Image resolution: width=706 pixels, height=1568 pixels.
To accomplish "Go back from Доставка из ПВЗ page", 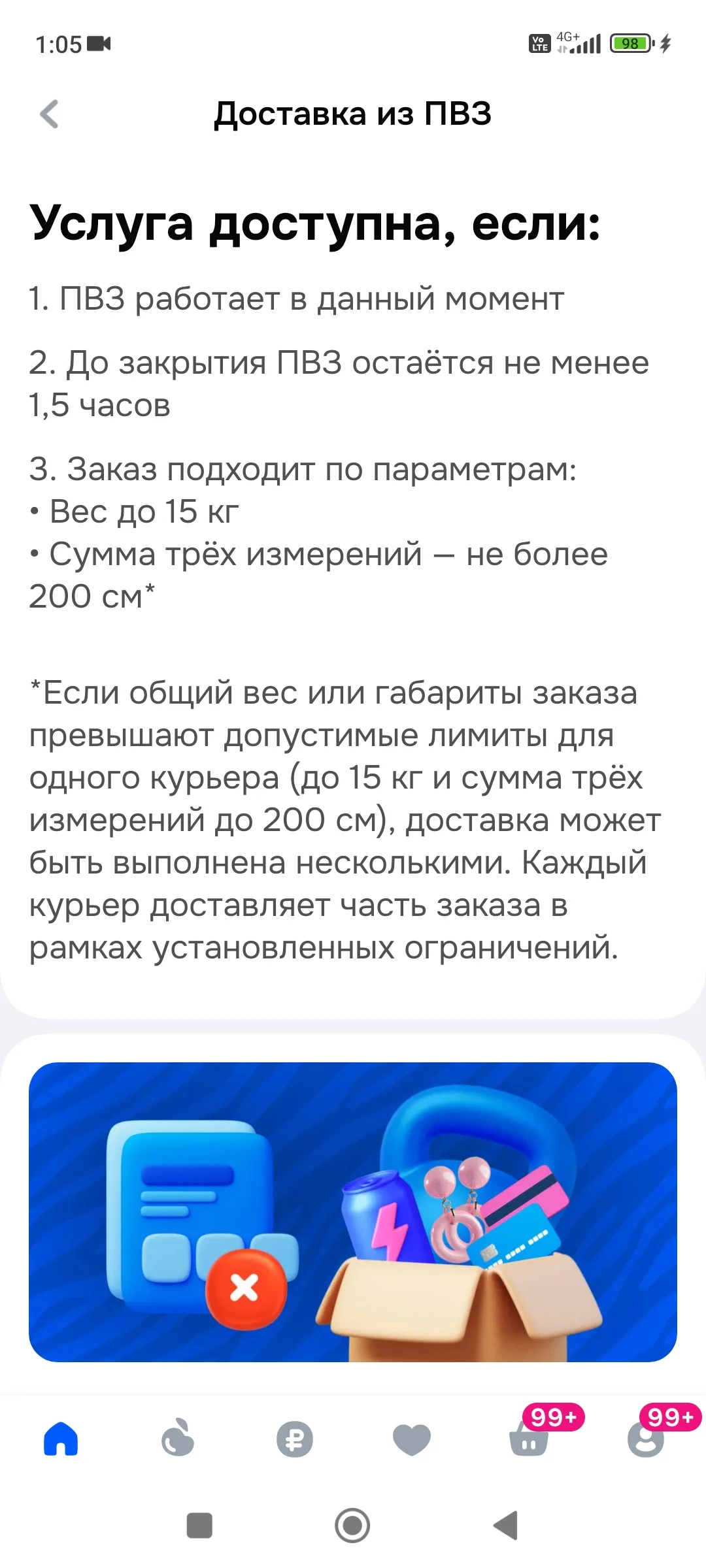I will point(50,114).
